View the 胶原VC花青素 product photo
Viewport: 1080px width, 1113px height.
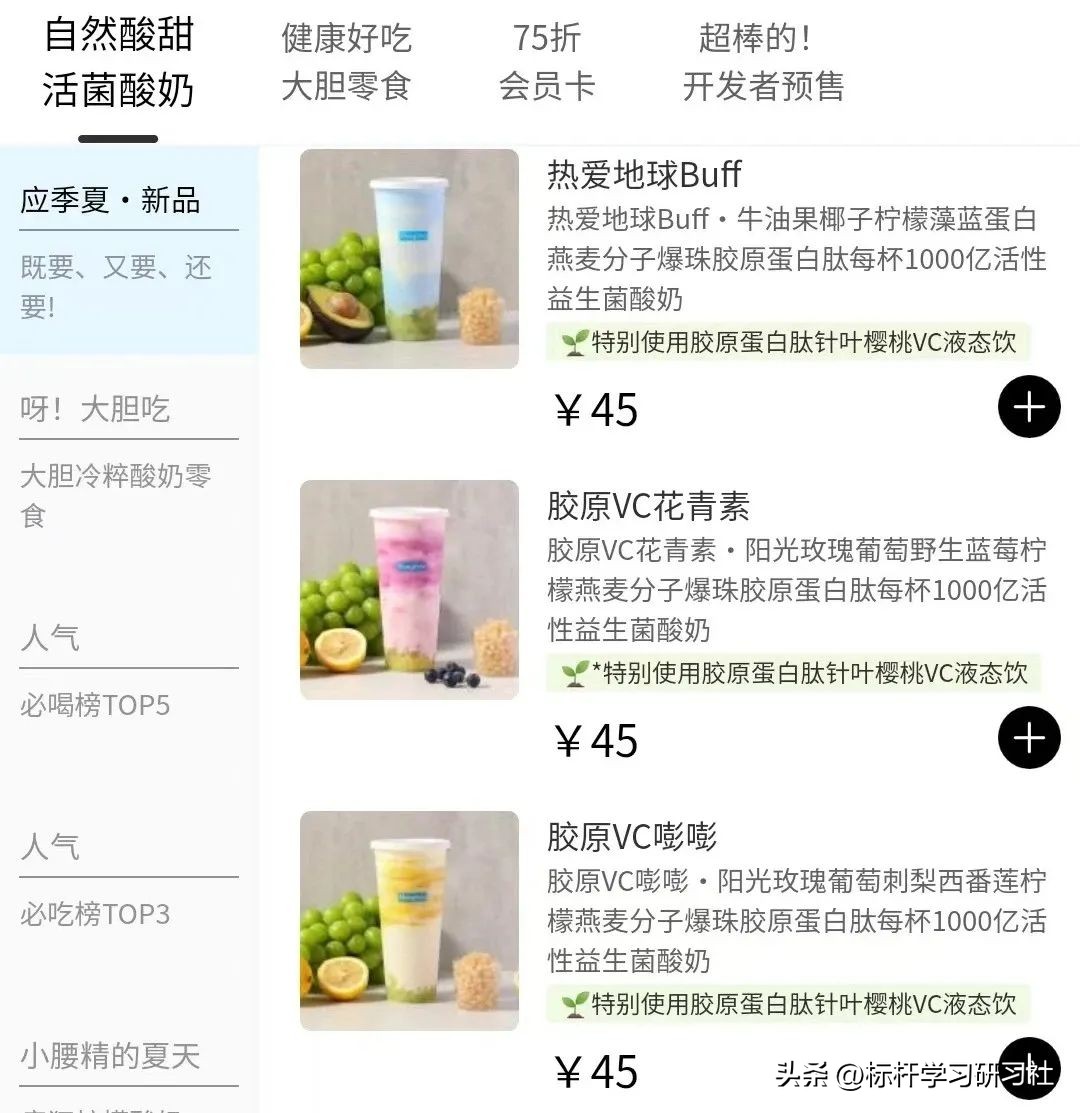[409, 590]
